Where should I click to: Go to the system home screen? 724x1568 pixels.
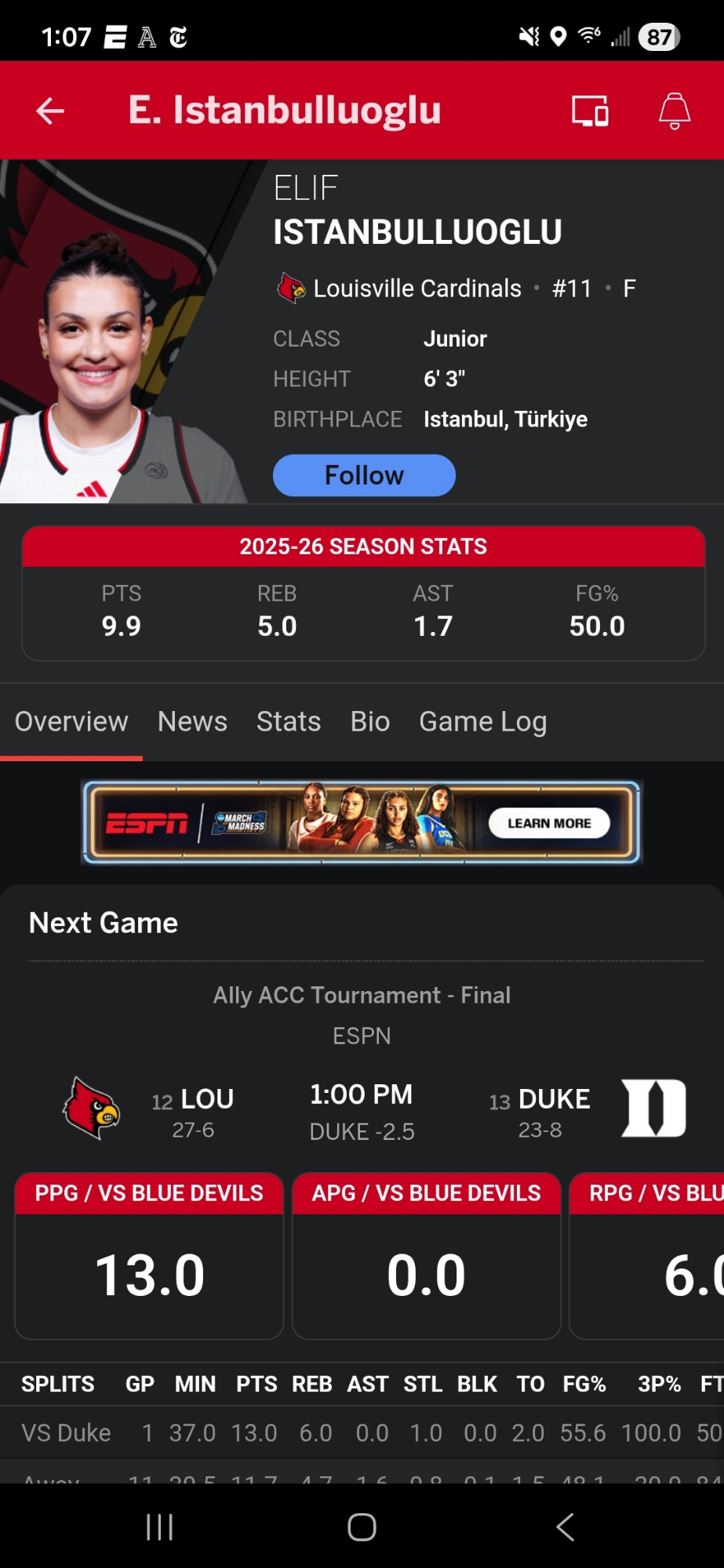(362, 1526)
